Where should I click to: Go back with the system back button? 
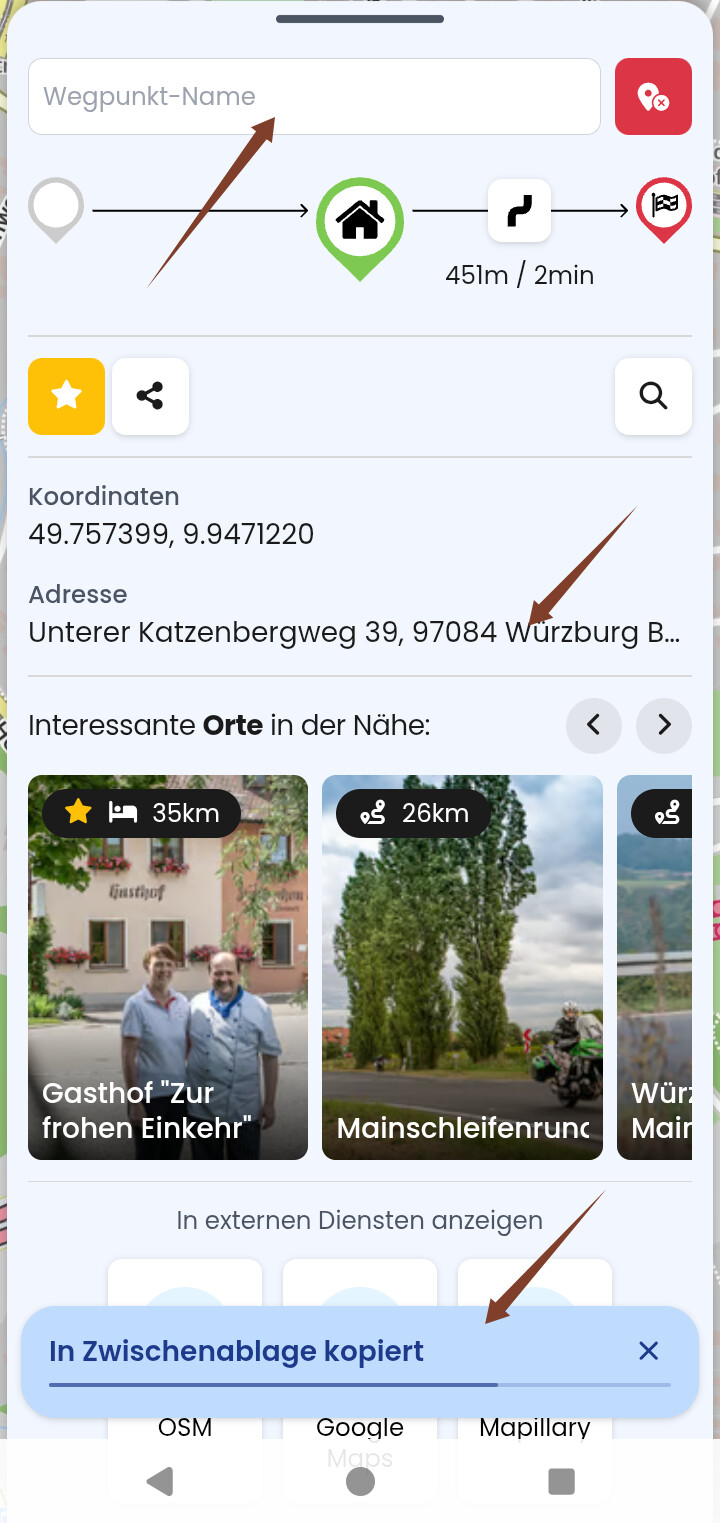pos(160,1481)
